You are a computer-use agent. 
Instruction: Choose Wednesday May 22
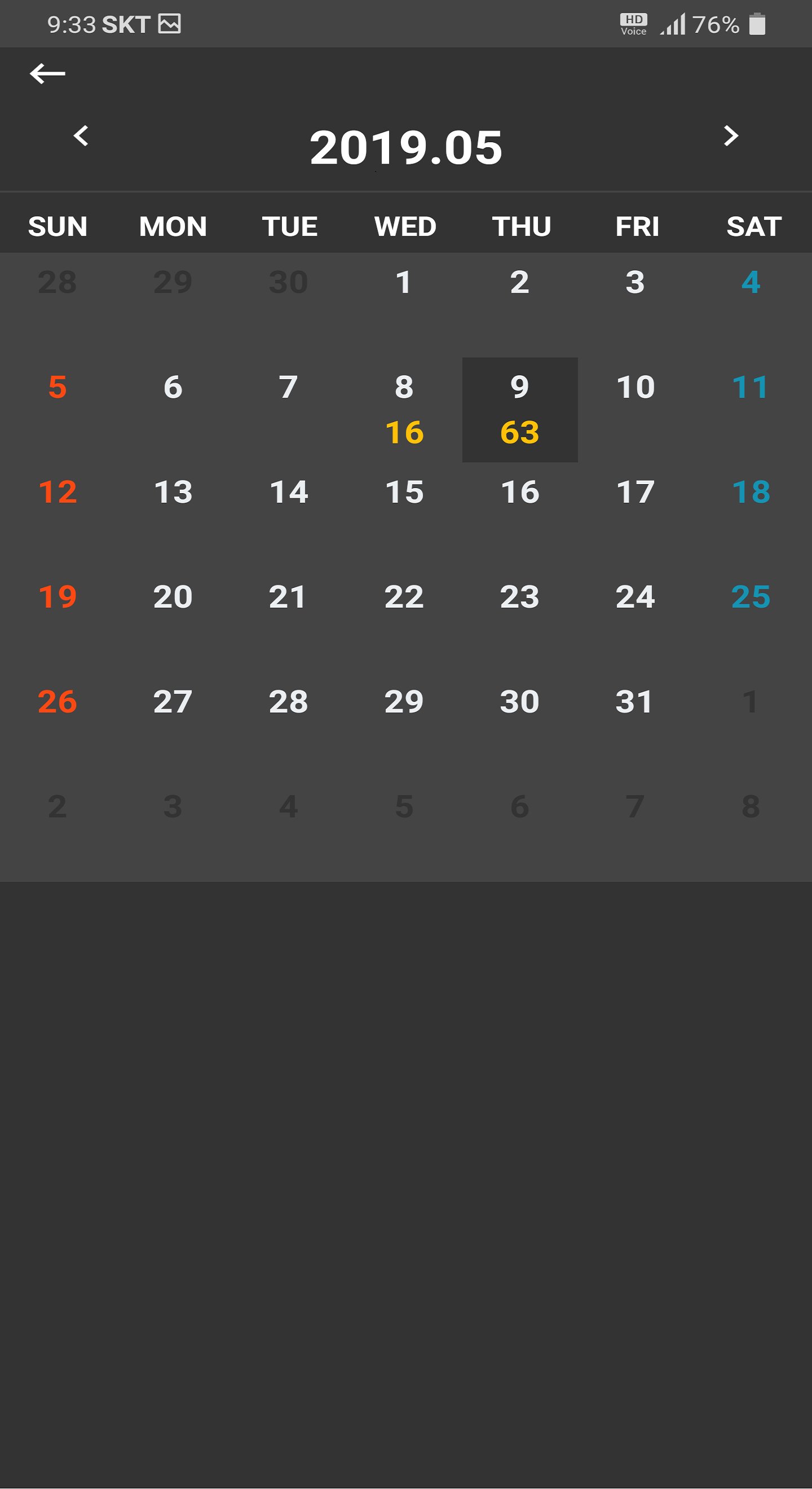(404, 597)
